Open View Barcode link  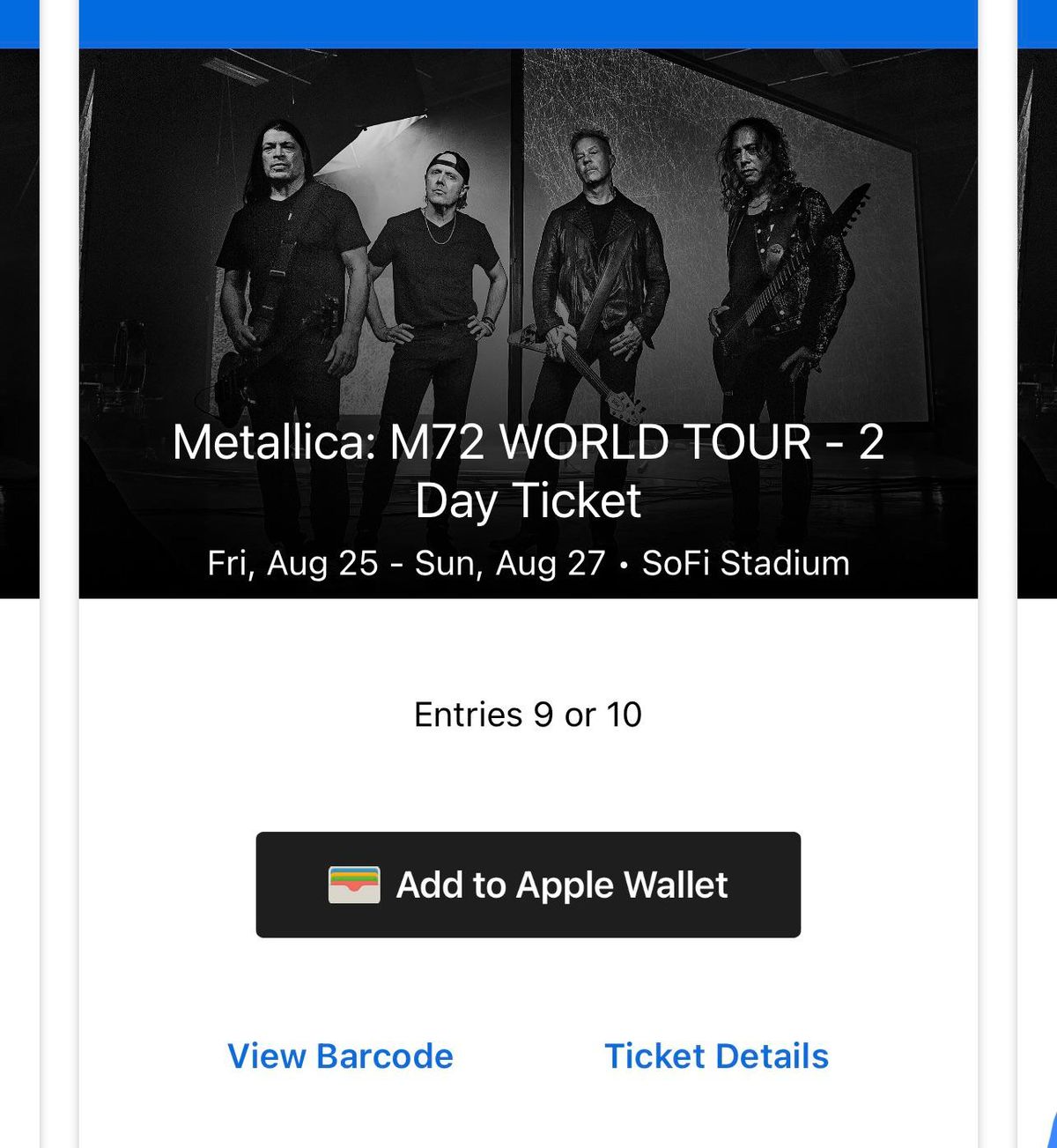tap(340, 1055)
